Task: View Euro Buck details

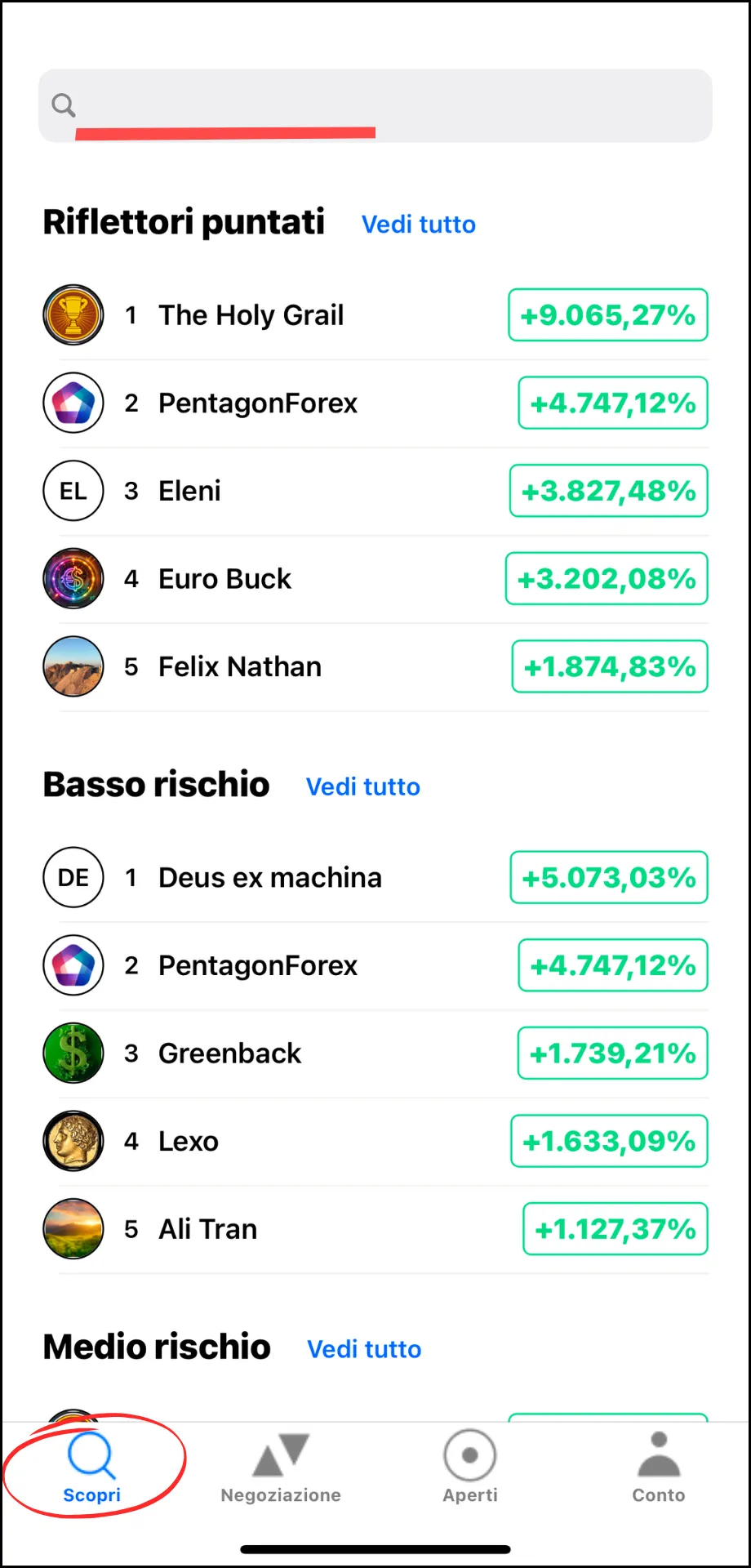Action: tap(375, 579)
